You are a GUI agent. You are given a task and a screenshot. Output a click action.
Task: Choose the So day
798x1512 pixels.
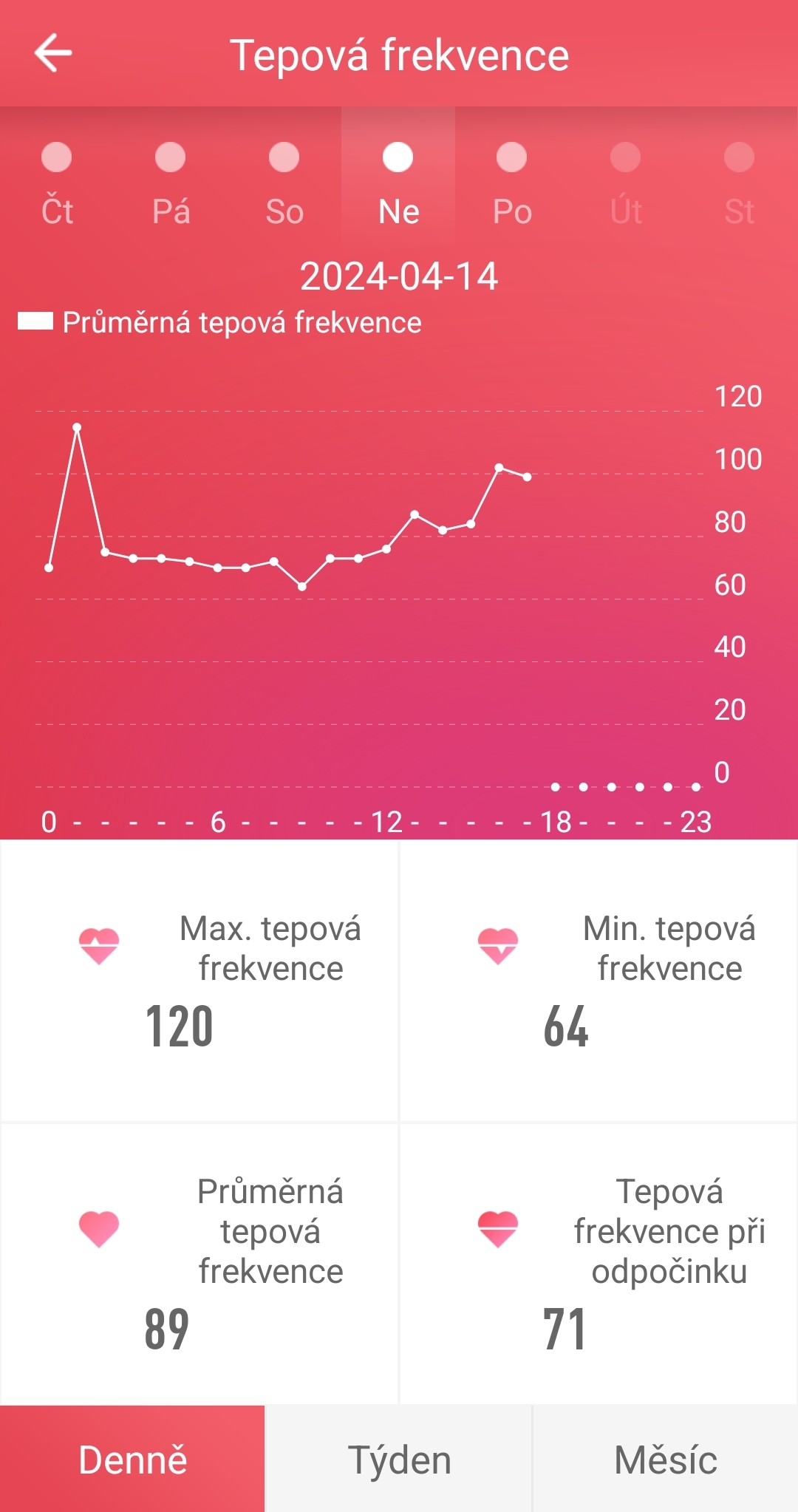pos(284,183)
